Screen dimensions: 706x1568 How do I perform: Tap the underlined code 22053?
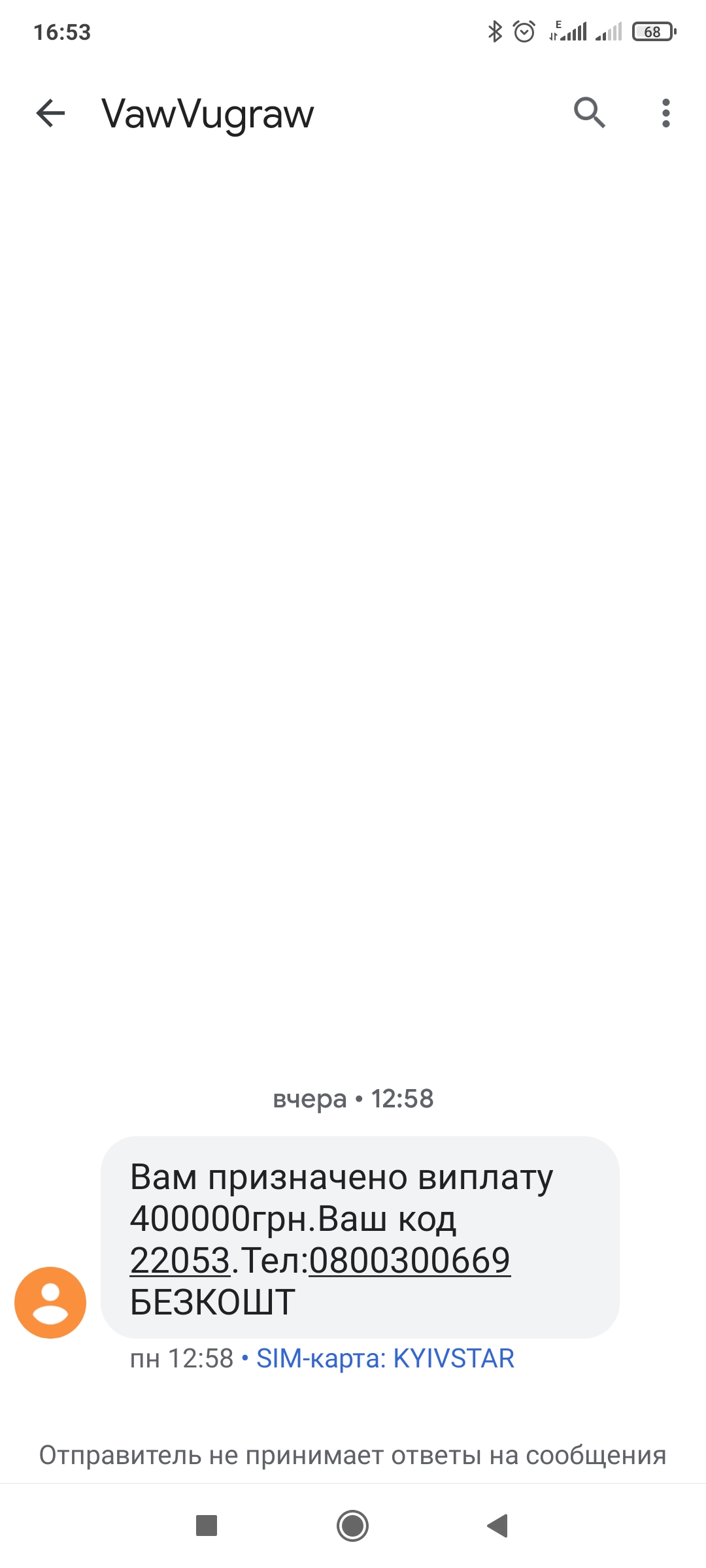pyautogui.click(x=180, y=1260)
